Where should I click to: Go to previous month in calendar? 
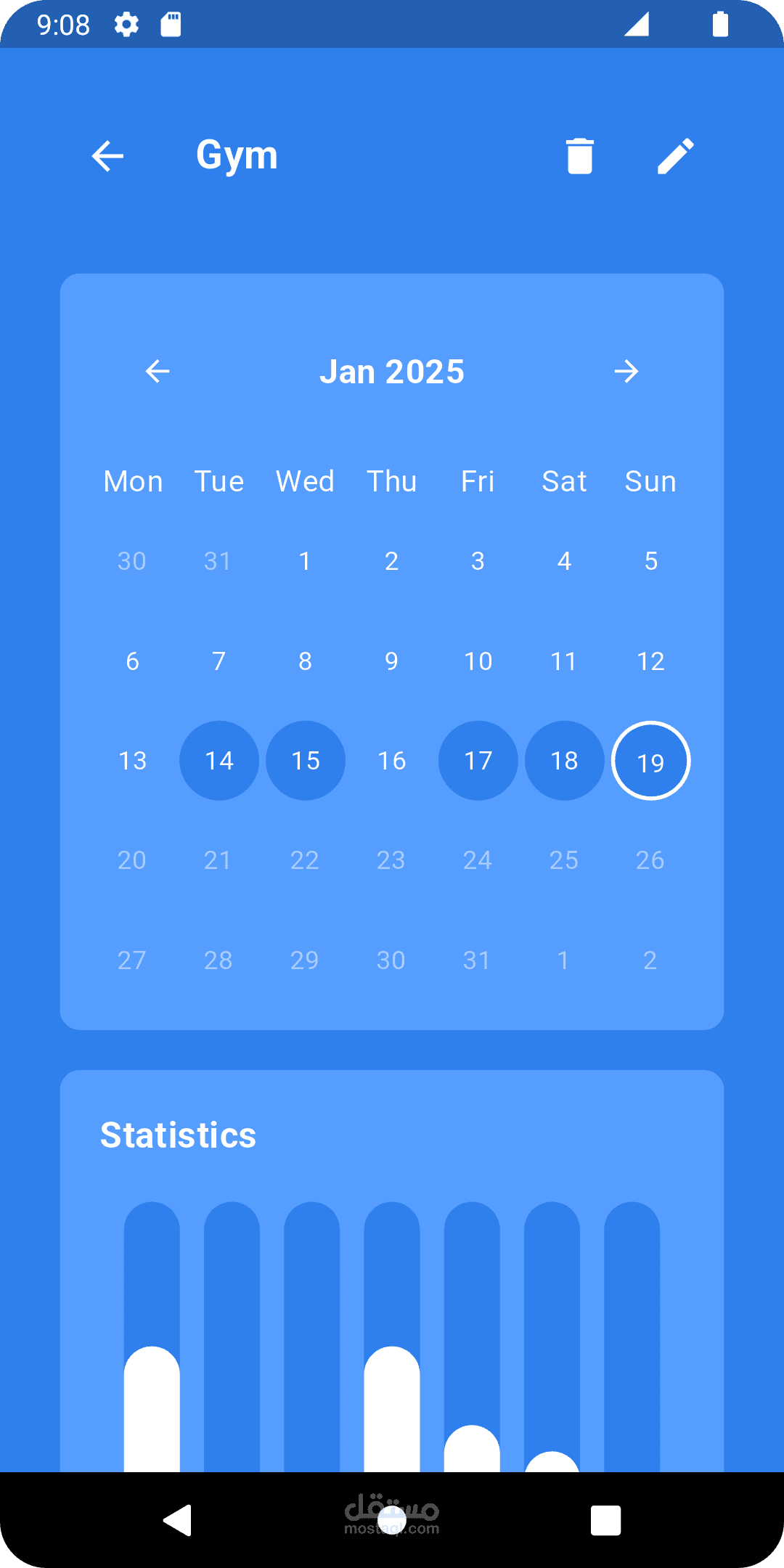[x=158, y=372]
